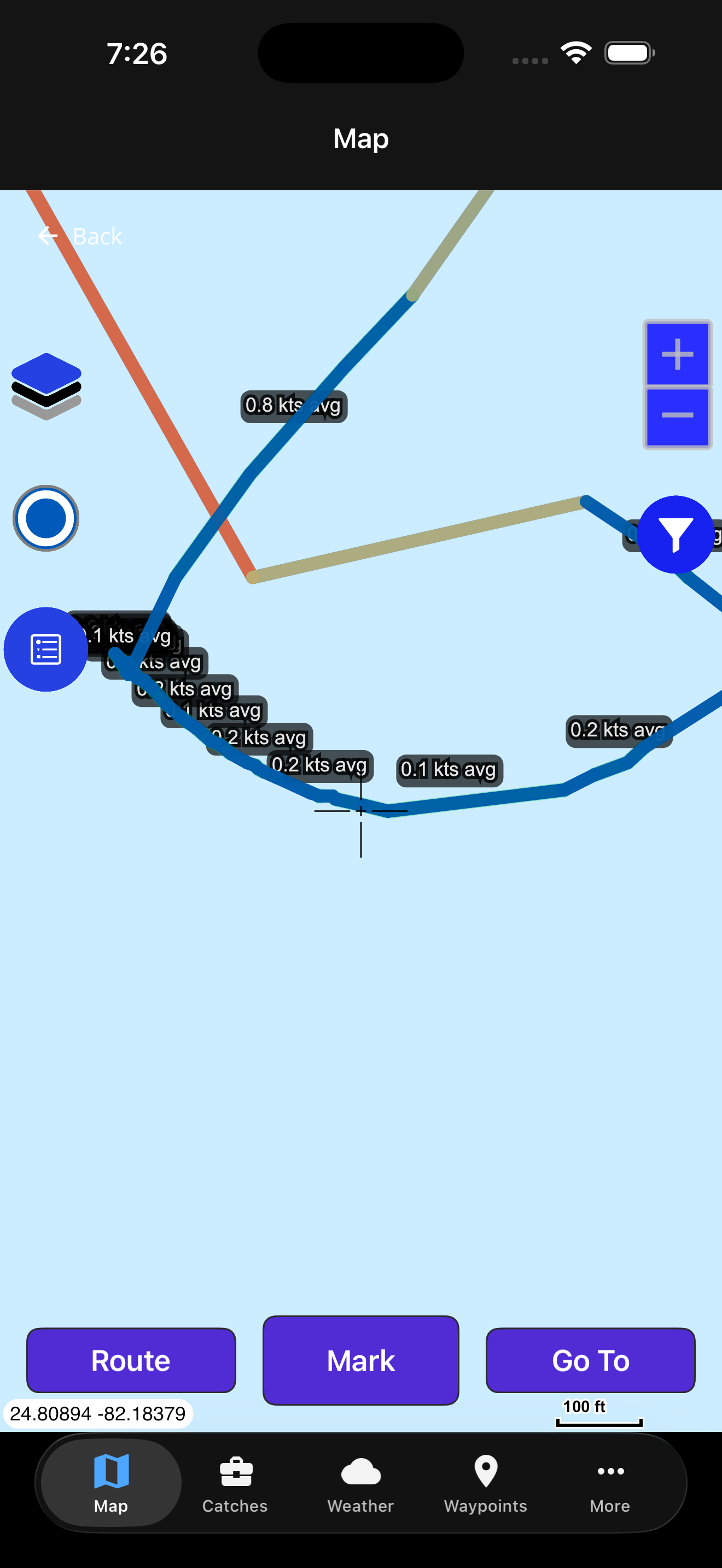Zoom in with the plus control
Screen dimensions: 722x1568
tap(677, 354)
